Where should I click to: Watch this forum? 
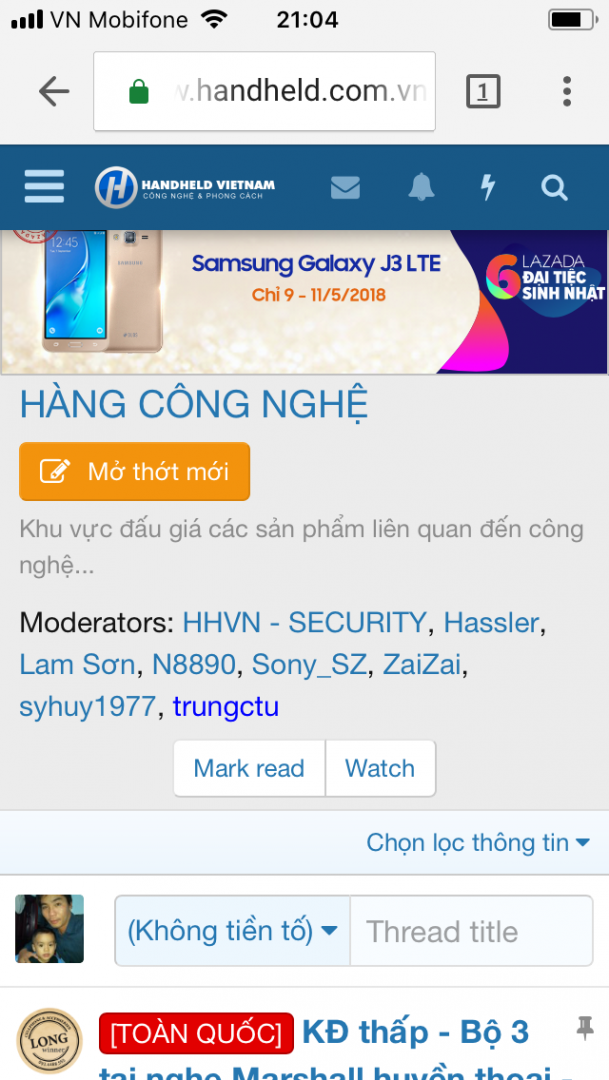(x=380, y=768)
